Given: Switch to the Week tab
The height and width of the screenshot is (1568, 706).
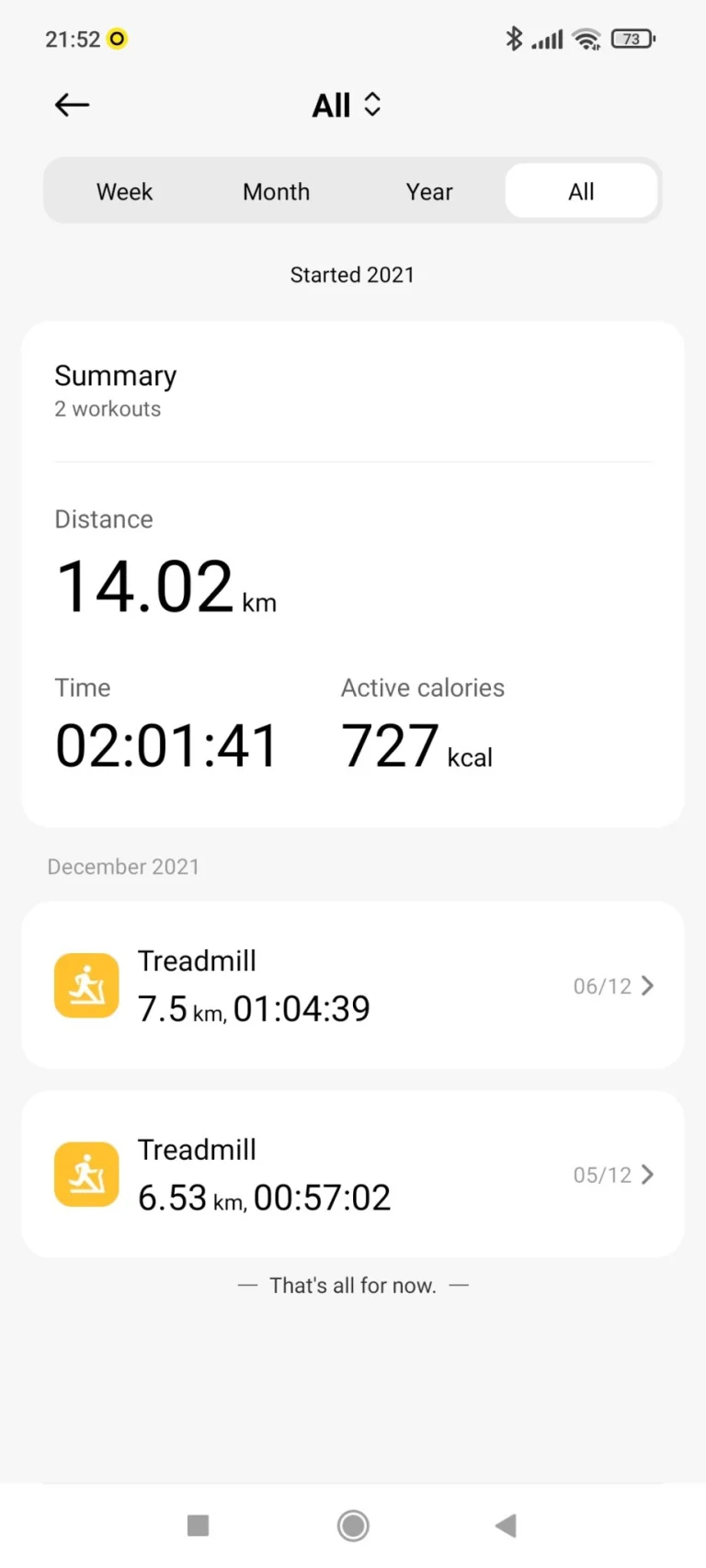Looking at the screenshot, I should click(x=124, y=191).
